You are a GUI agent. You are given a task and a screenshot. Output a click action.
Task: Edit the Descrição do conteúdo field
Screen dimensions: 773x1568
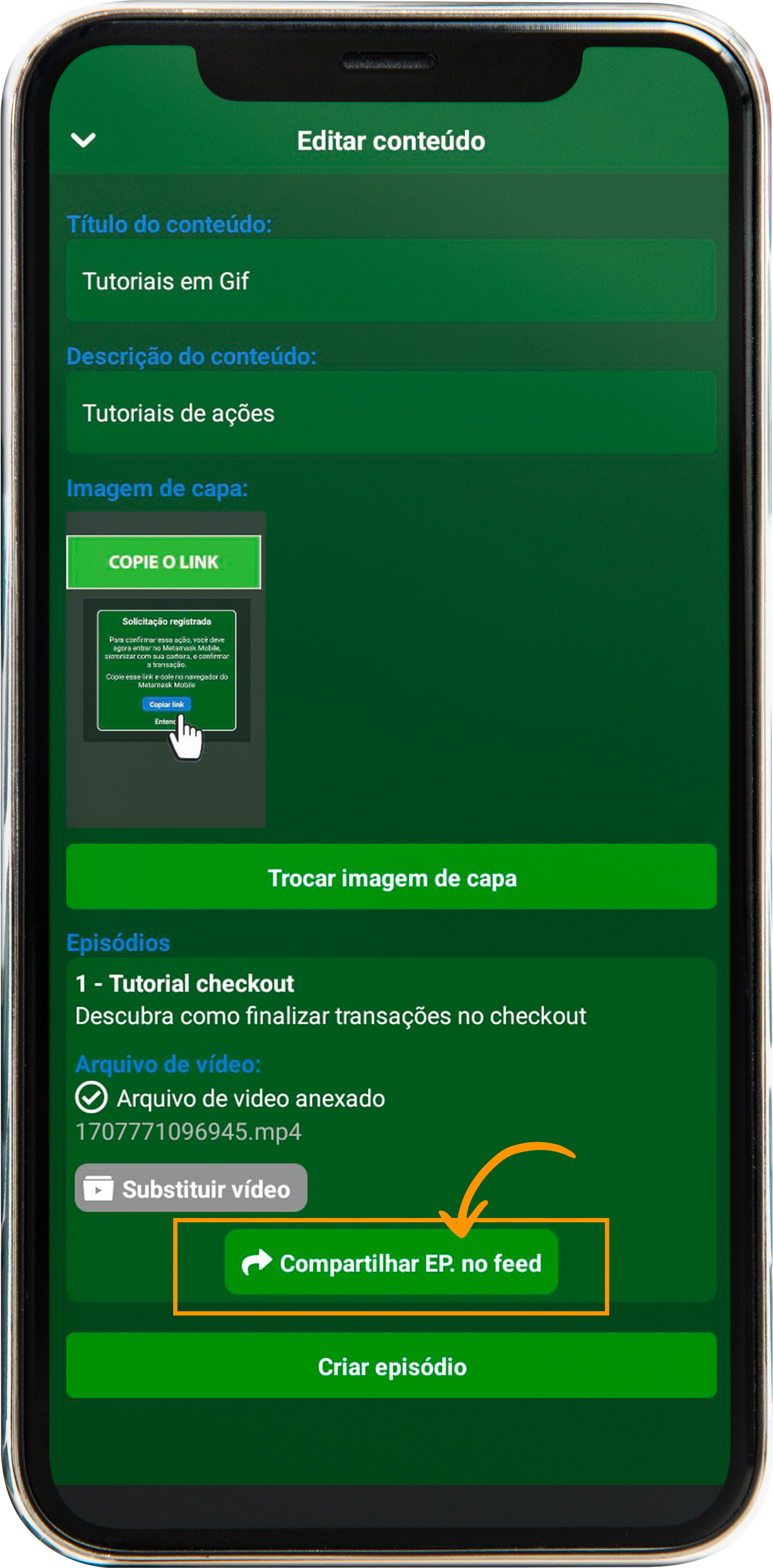(390, 413)
